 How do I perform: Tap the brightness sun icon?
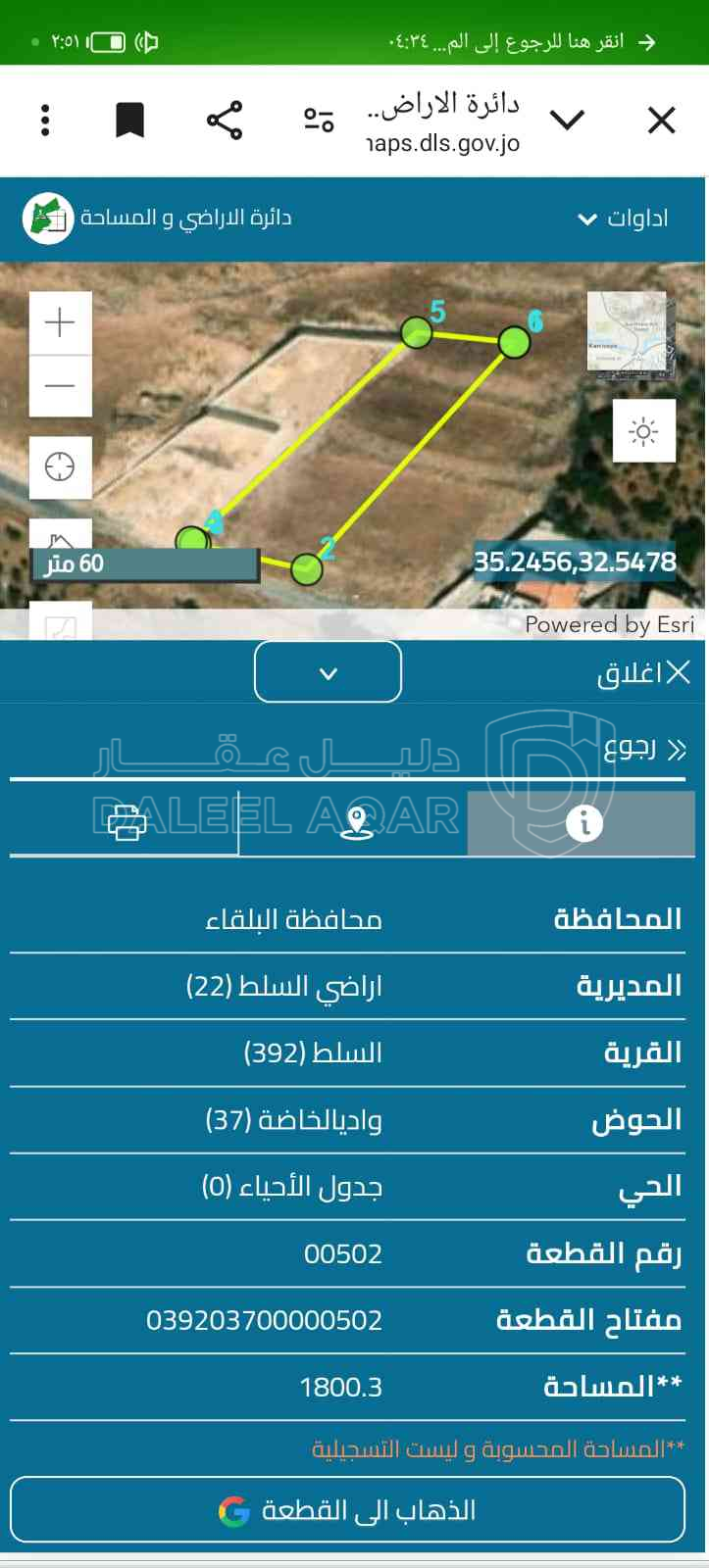pyautogui.click(x=643, y=431)
